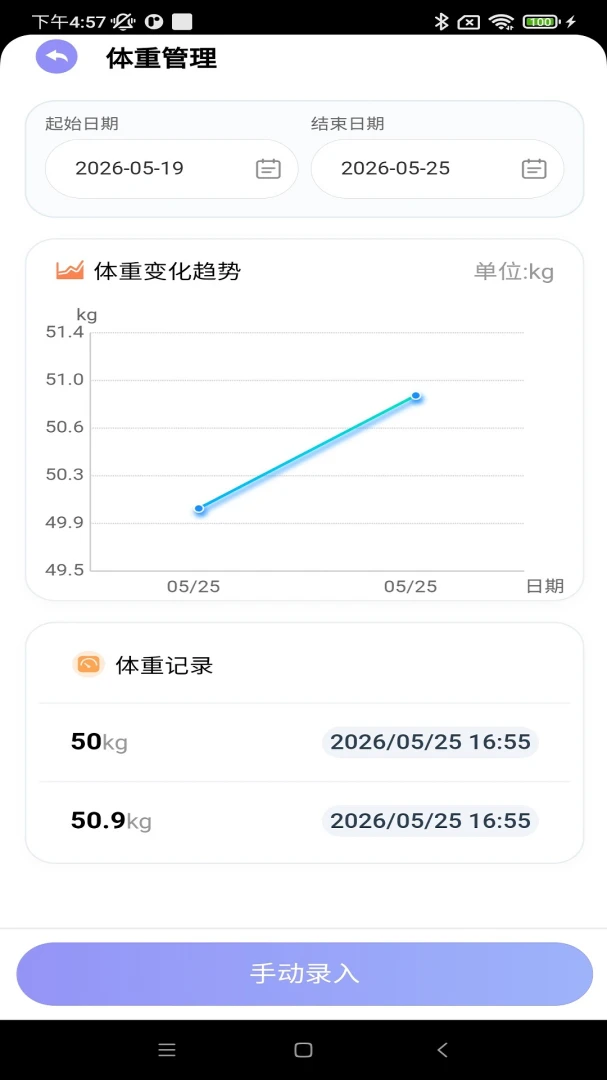Go back using the purple arrow button

(56, 57)
